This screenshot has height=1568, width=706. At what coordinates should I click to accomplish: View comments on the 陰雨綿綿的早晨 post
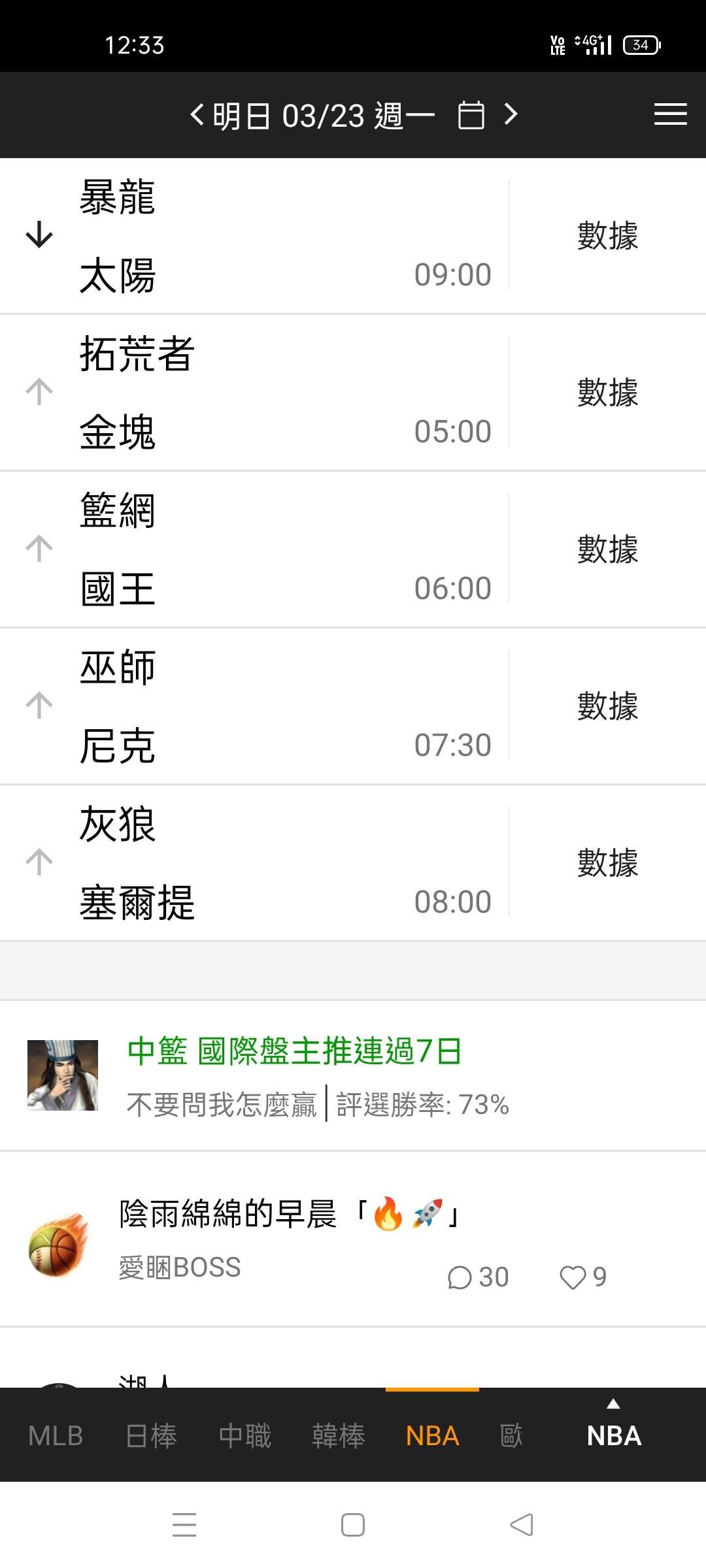(477, 1277)
